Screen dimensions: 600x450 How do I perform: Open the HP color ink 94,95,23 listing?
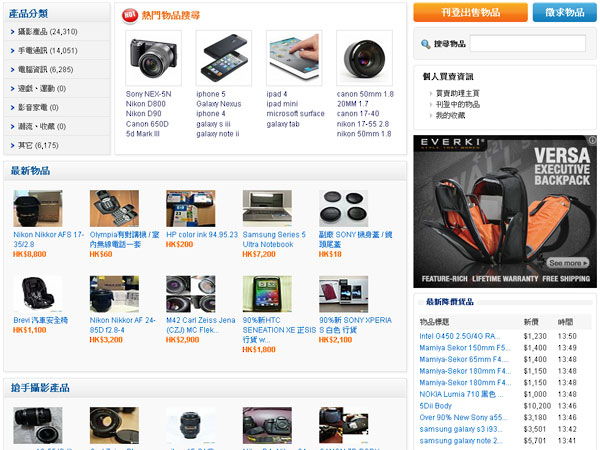(202, 234)
